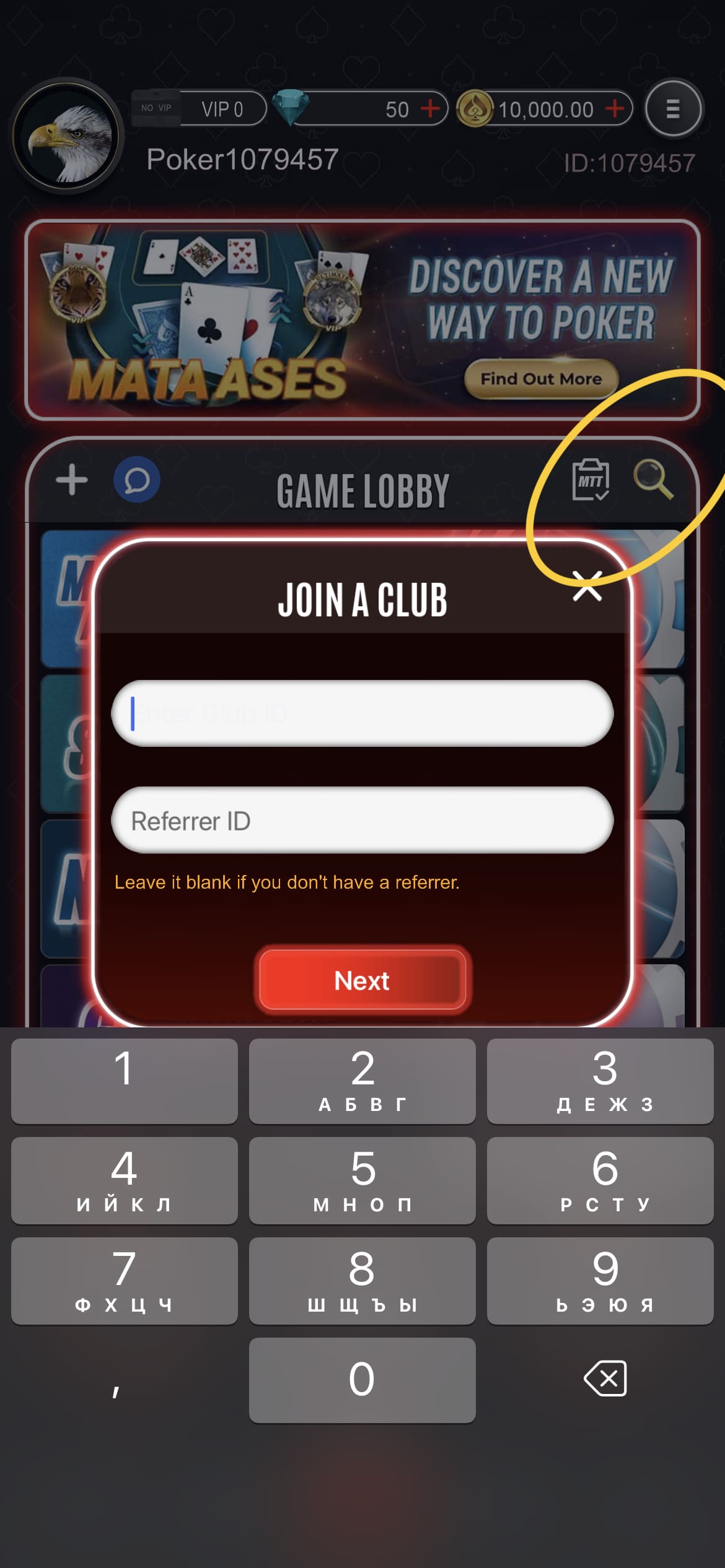
Task: Add coins next to 10,000.00
Action: pos(615,109)
